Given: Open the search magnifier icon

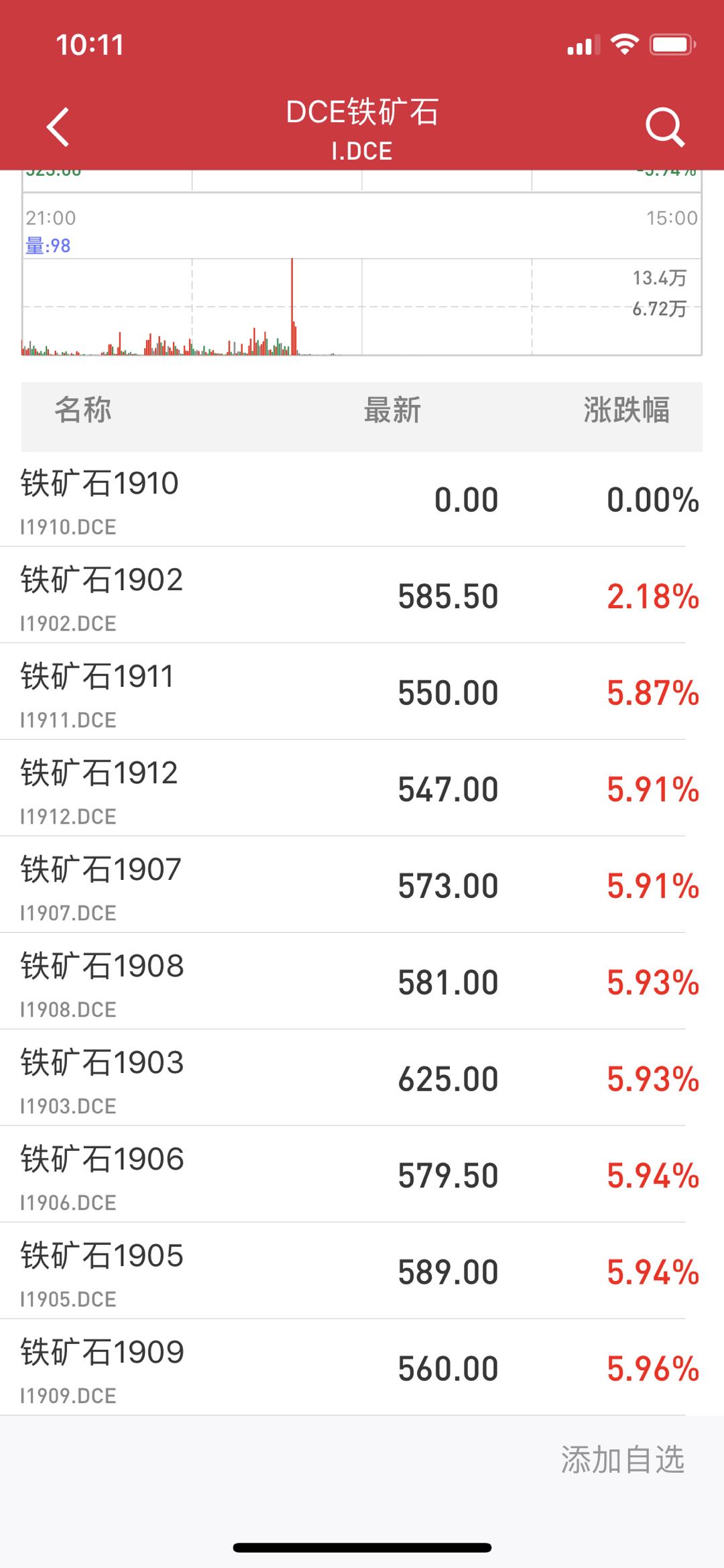Looking at the screenshot, I should click(x=664, y=127).
